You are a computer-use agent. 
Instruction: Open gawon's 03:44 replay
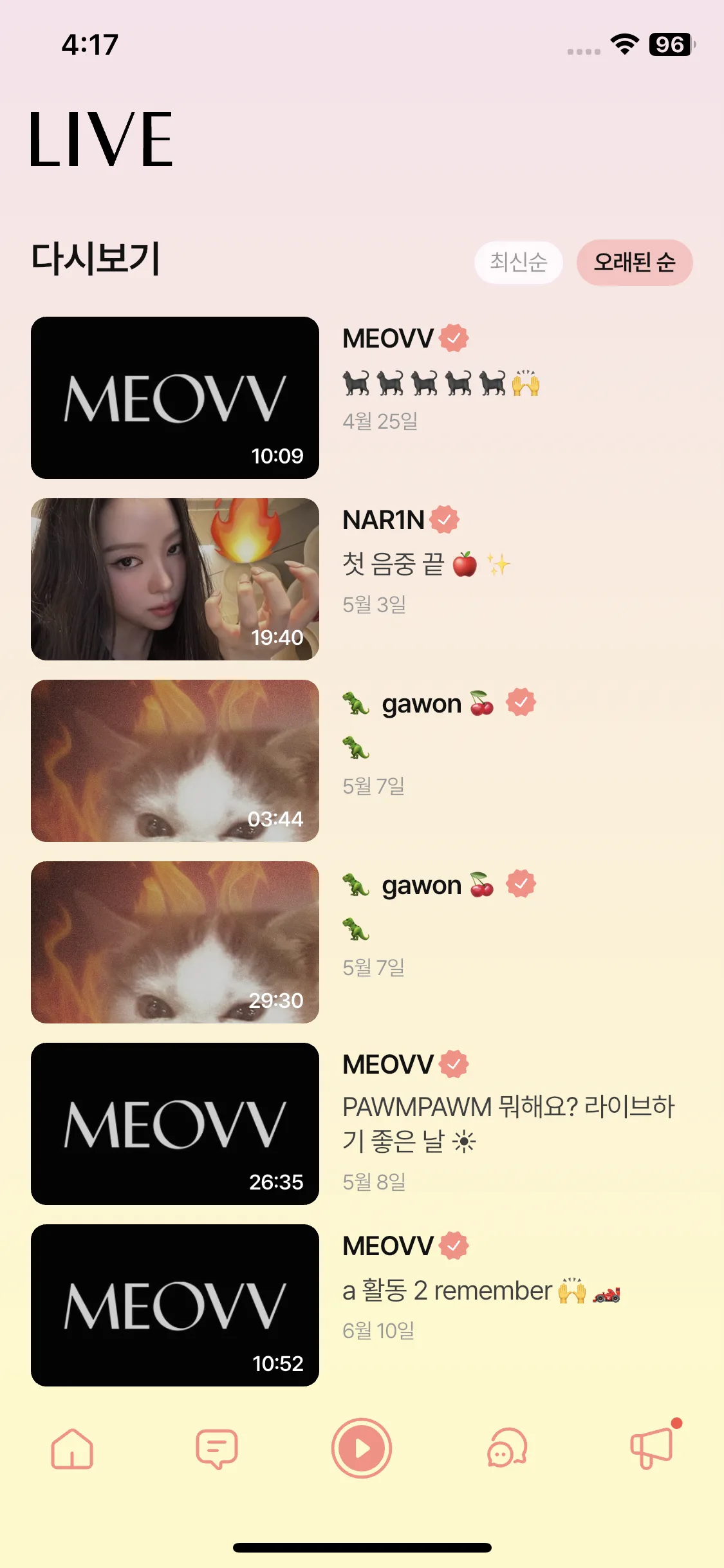pyautogui.click(x=175, y=761)
